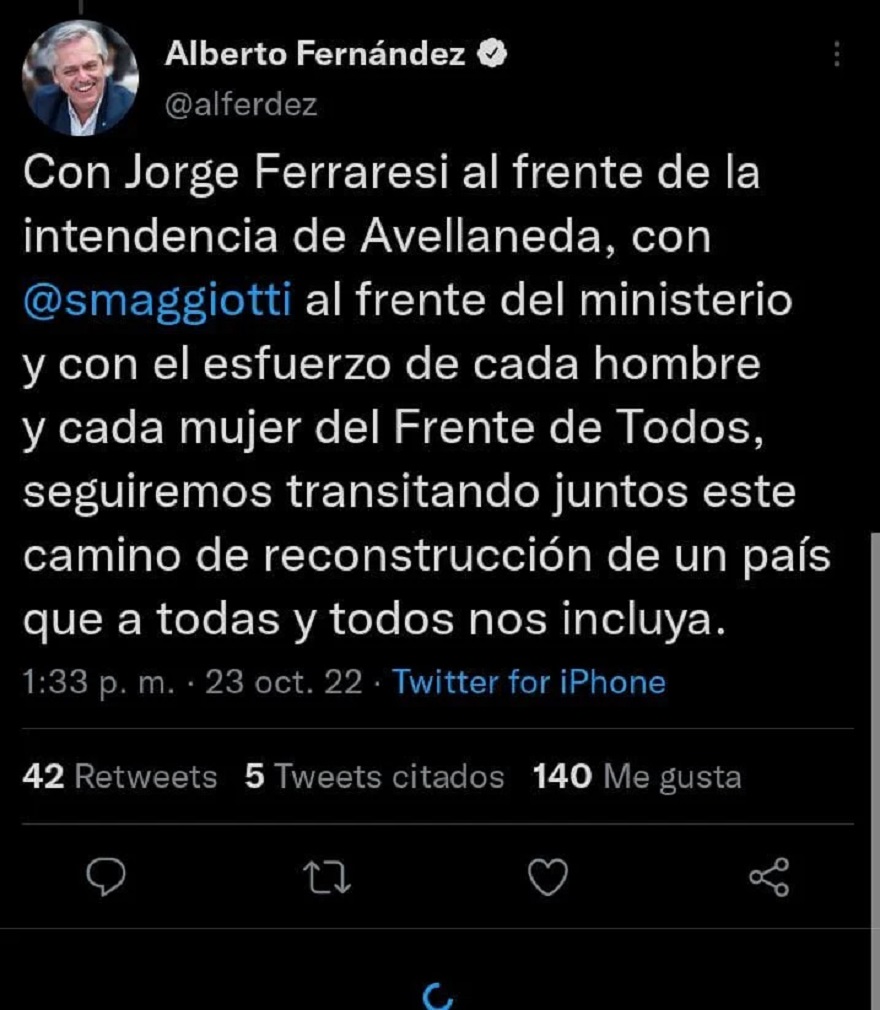
Task: Reply to this tweet
Action: point(107,878)
